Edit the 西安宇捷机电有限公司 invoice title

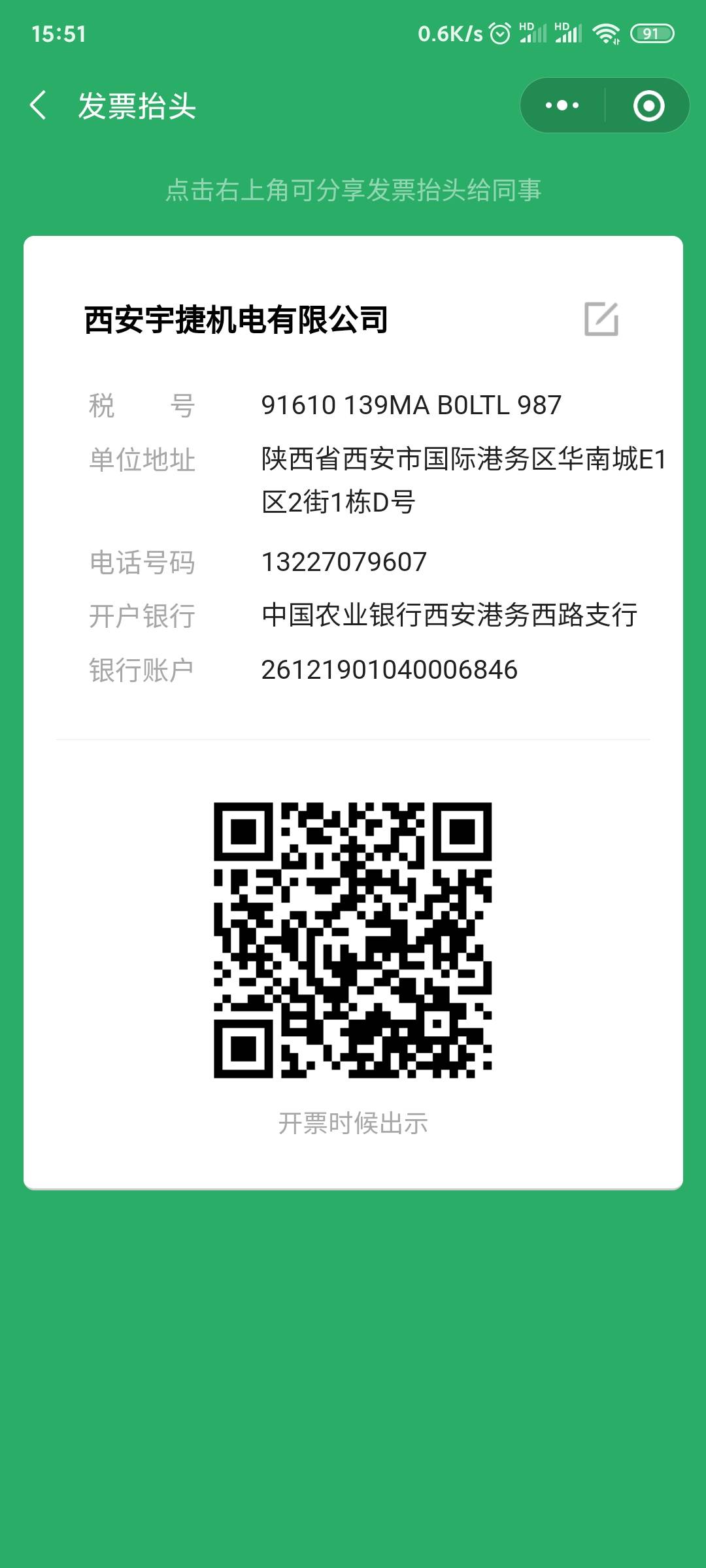(x=601, y=319)
